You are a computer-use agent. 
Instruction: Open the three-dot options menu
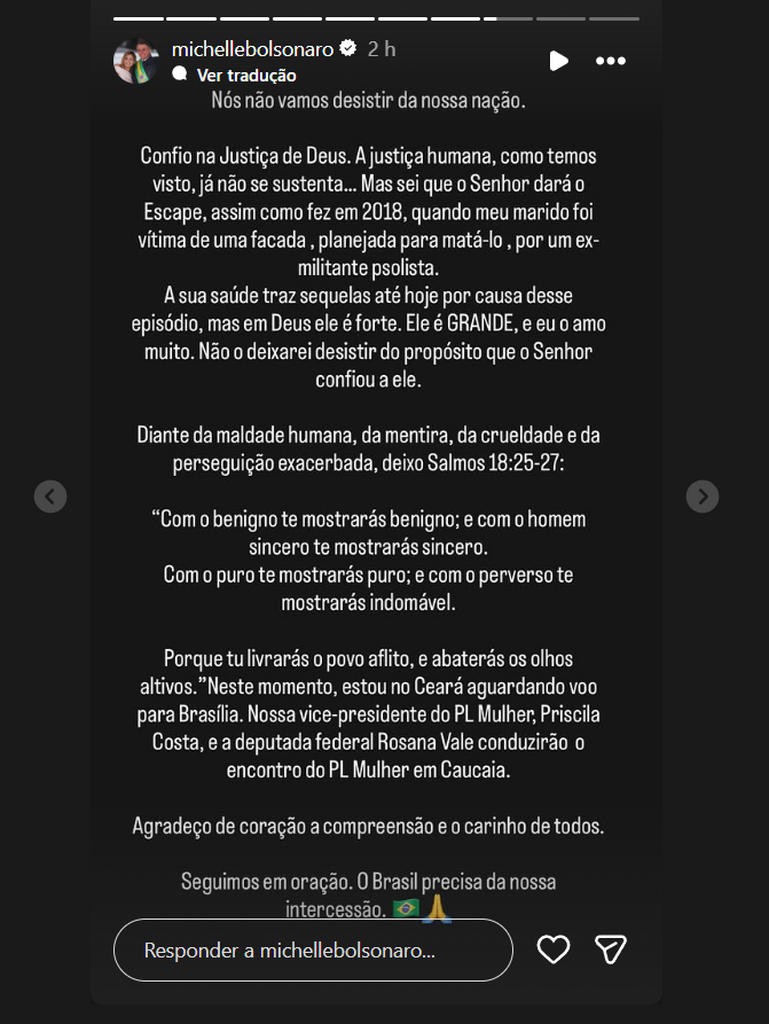point(610,61)
